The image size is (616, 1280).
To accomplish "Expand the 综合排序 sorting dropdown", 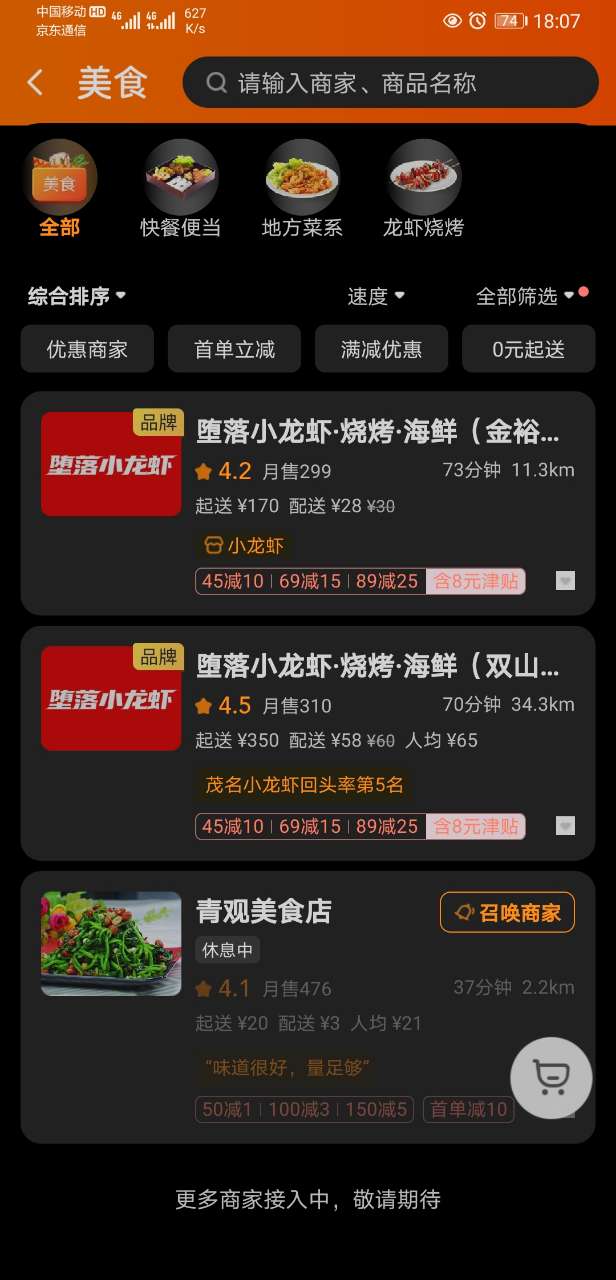I will [77, 296].
